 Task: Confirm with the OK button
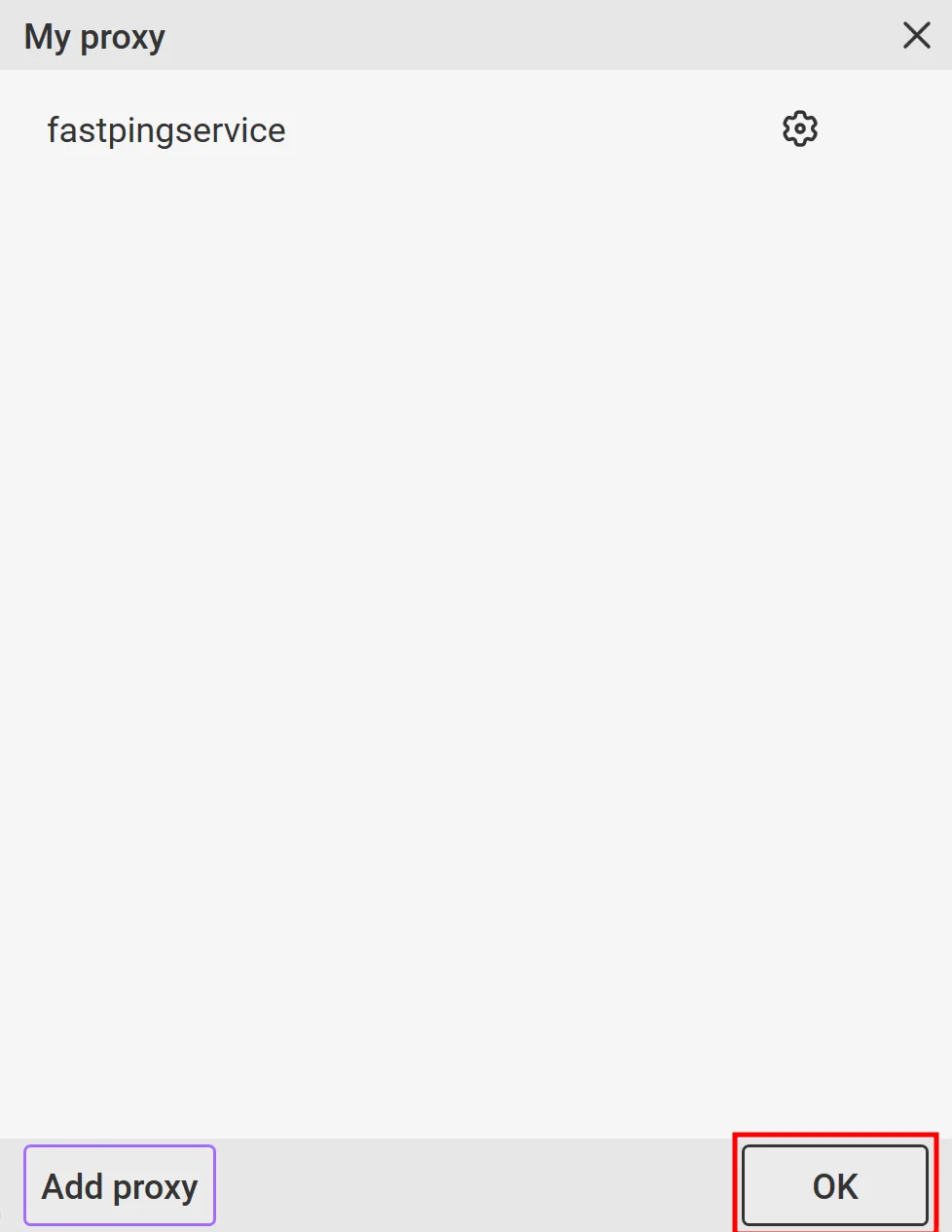tap(834, 1185)
